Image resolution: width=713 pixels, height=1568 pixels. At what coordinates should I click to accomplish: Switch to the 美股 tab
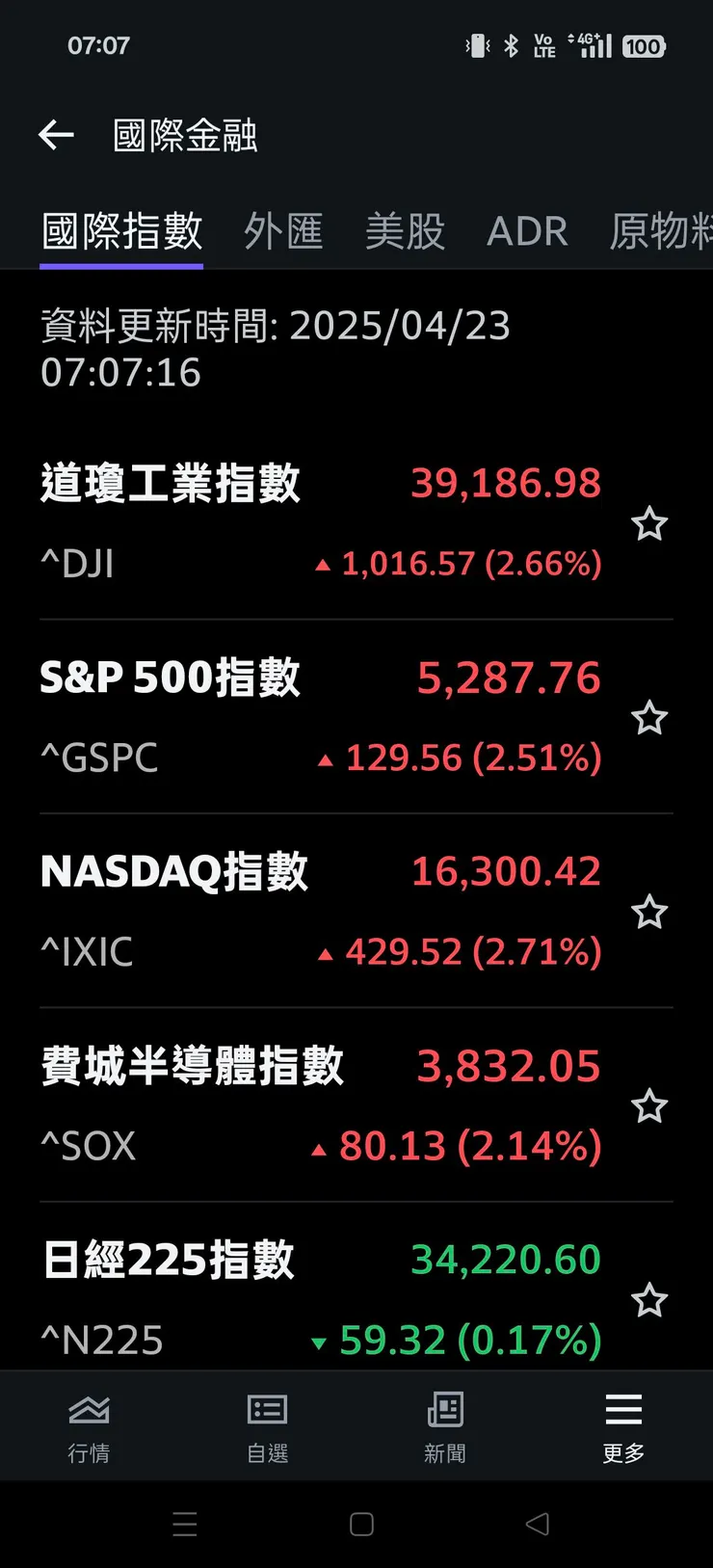405,231
